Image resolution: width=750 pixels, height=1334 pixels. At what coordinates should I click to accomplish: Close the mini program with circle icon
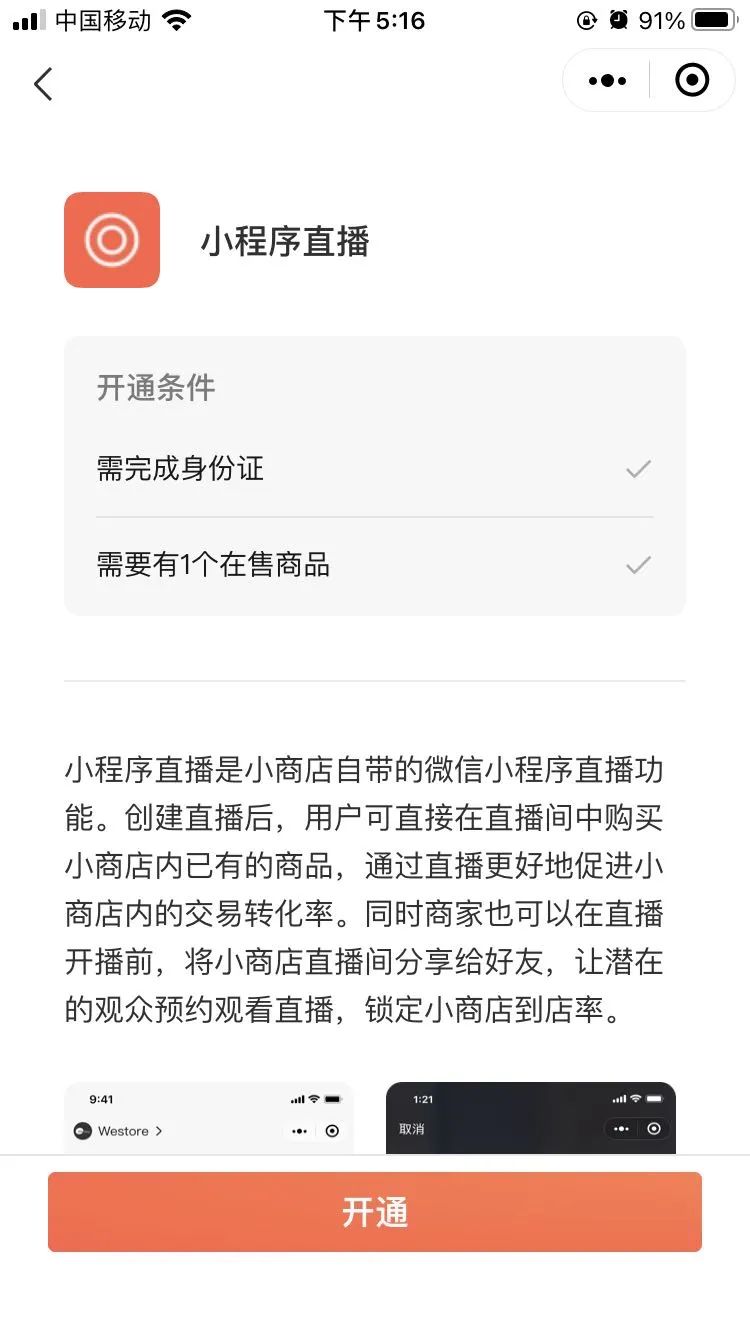[x=692, y=80]
